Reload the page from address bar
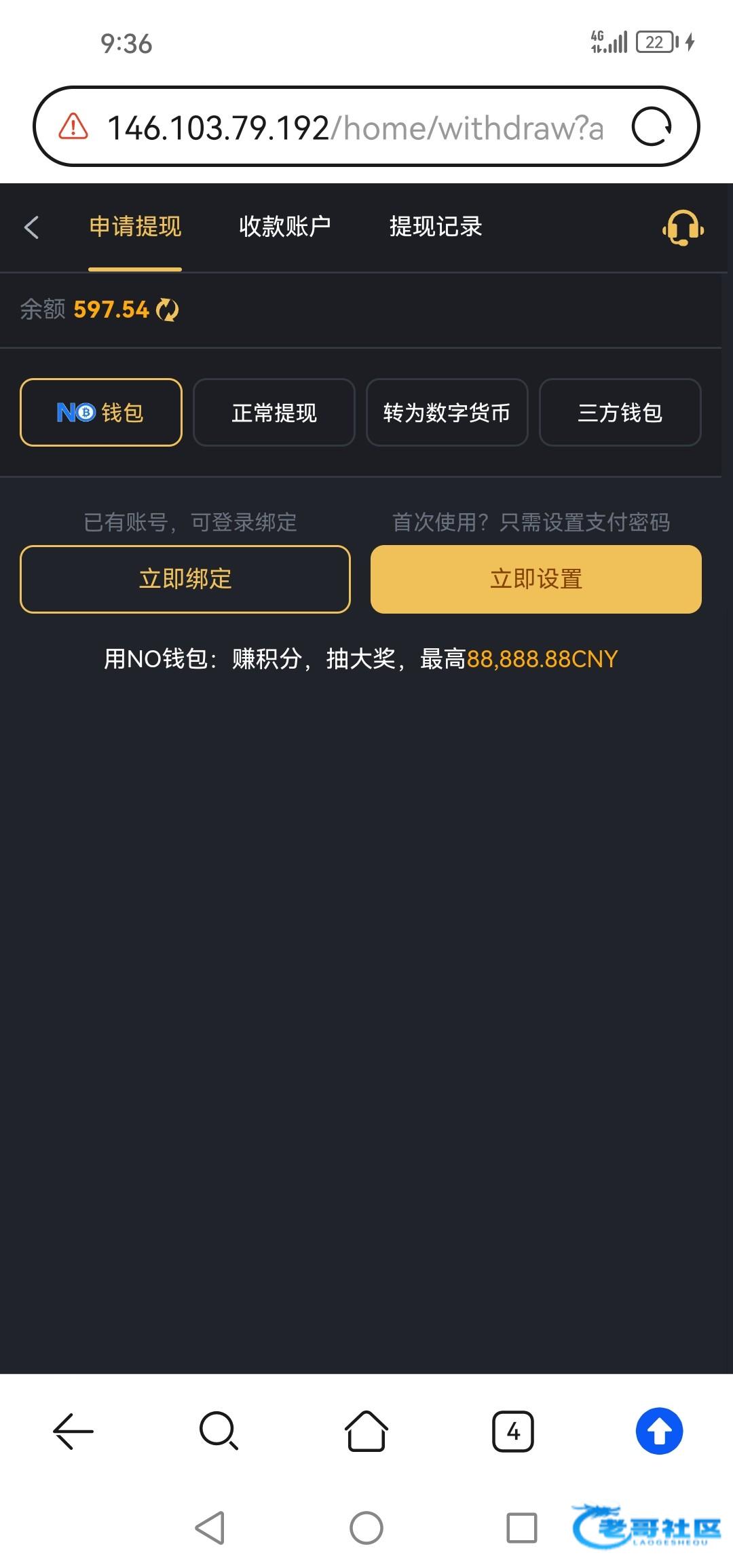Viewport: 733px width, 1568px height. 652,127
